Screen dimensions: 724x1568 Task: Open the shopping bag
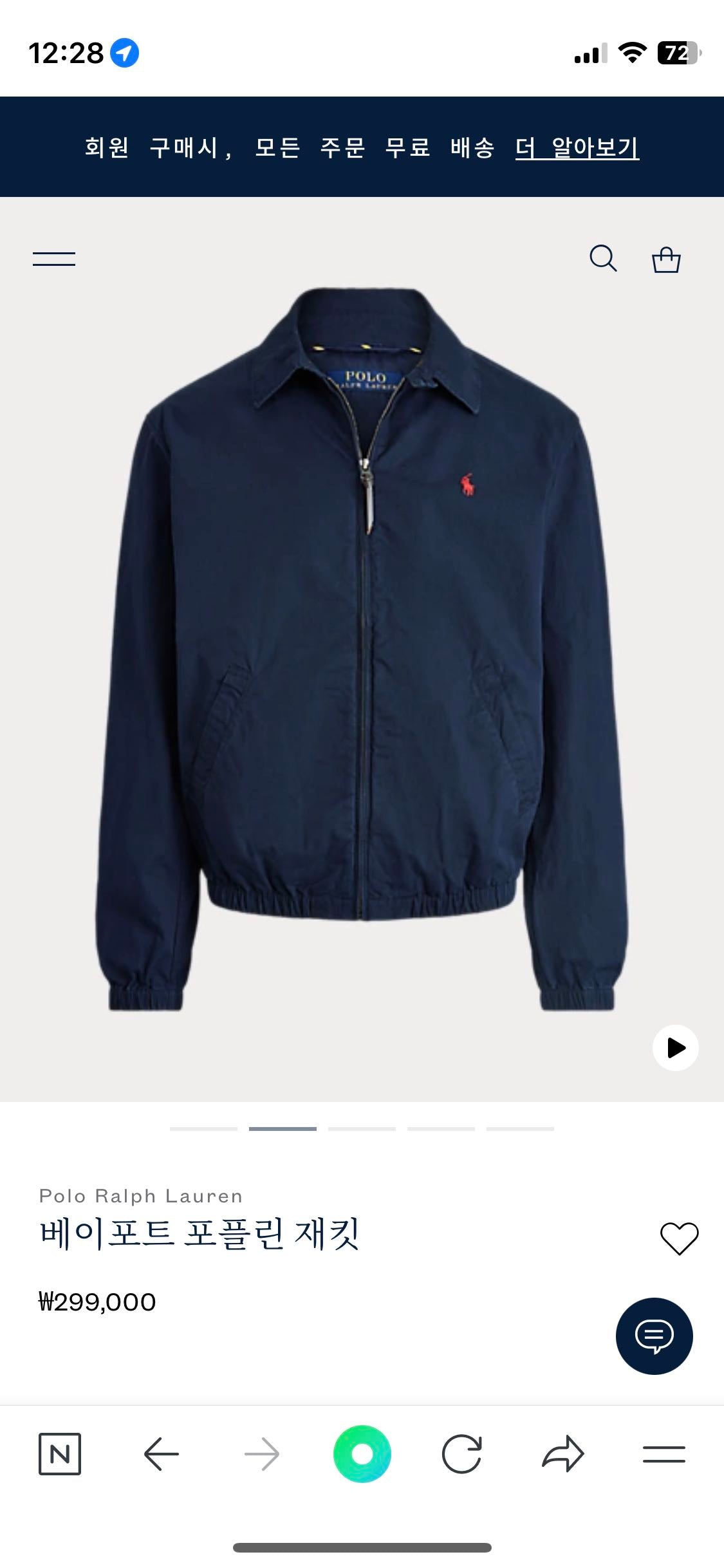666,260
